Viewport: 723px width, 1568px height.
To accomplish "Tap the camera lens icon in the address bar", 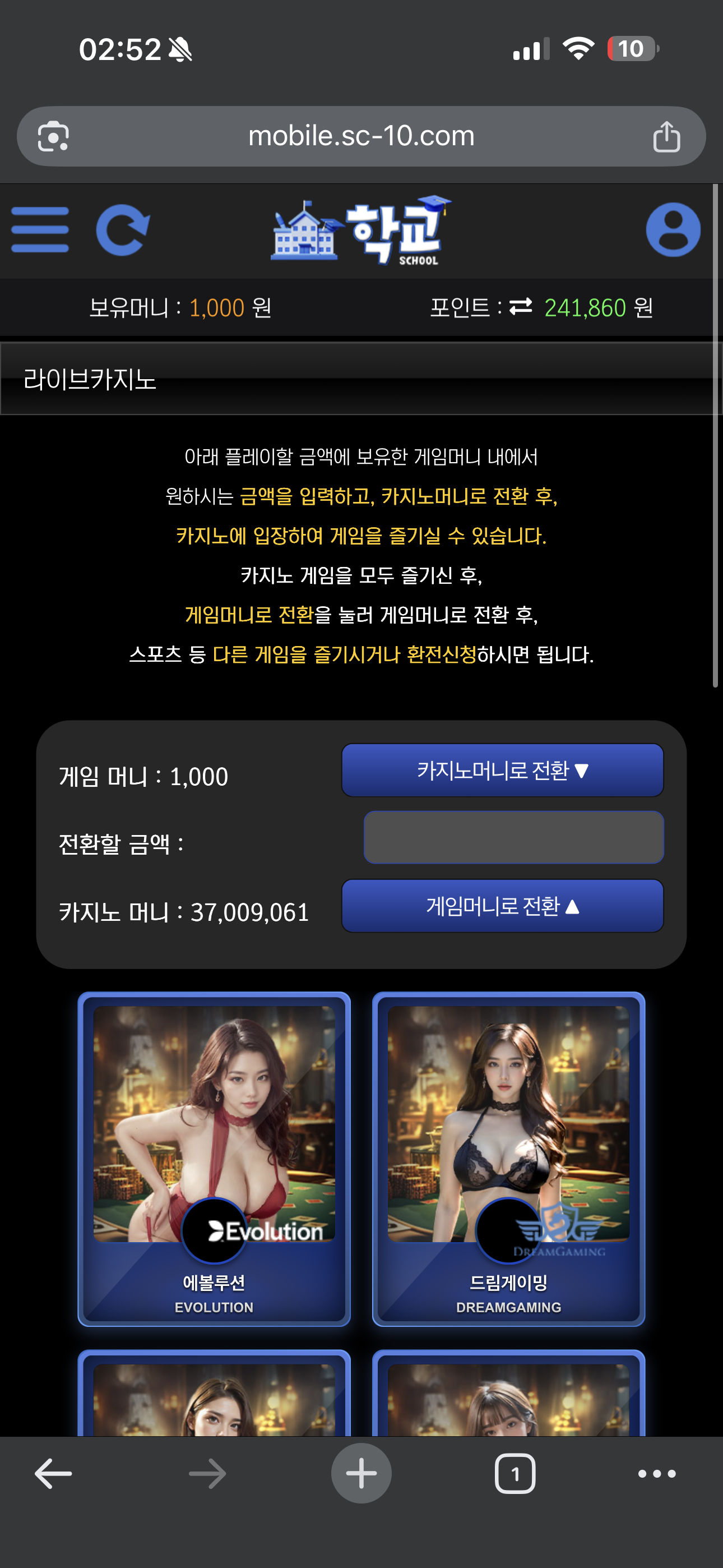I will pos(54,136).
